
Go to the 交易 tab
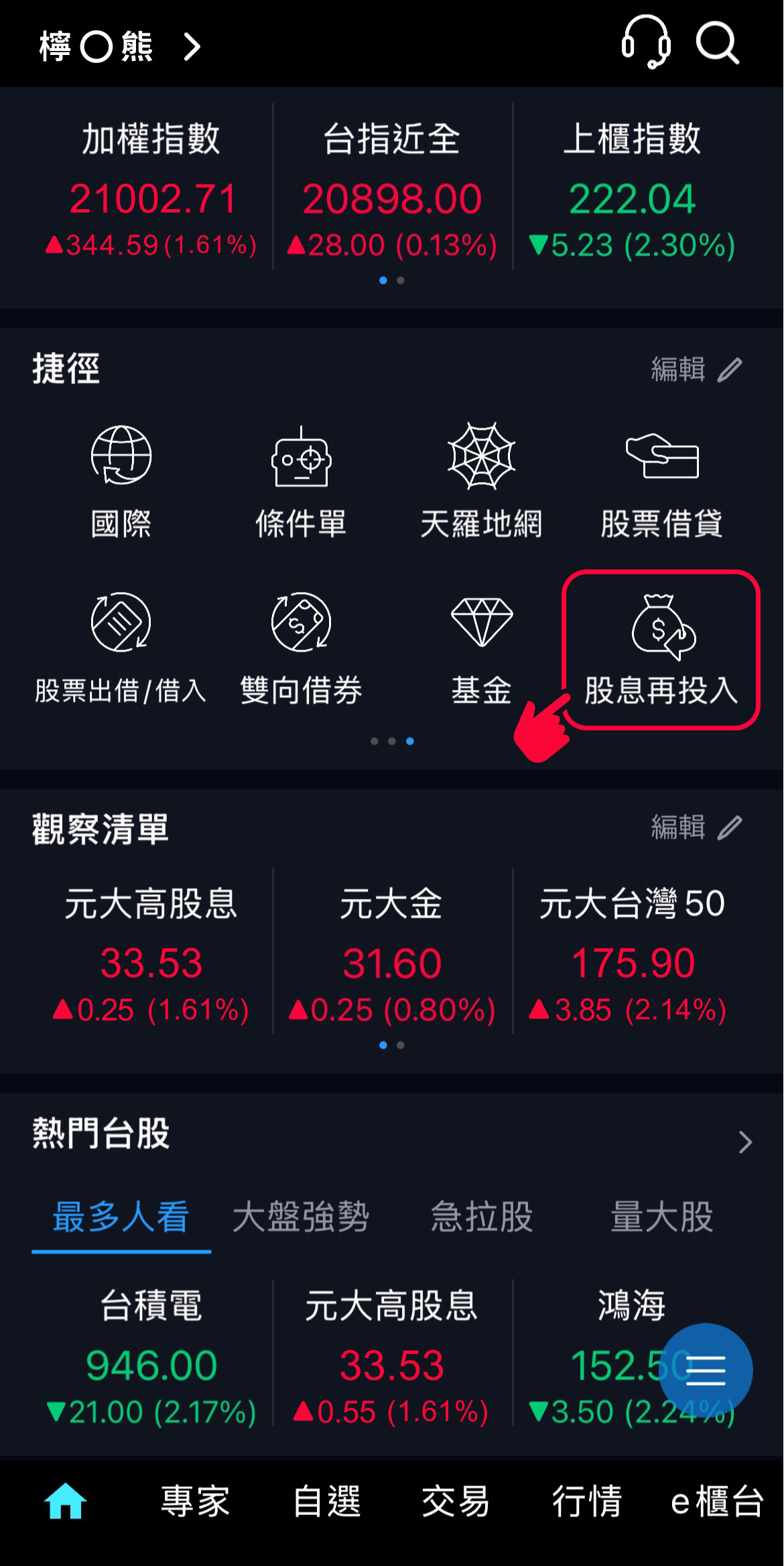pos(456,1501)
